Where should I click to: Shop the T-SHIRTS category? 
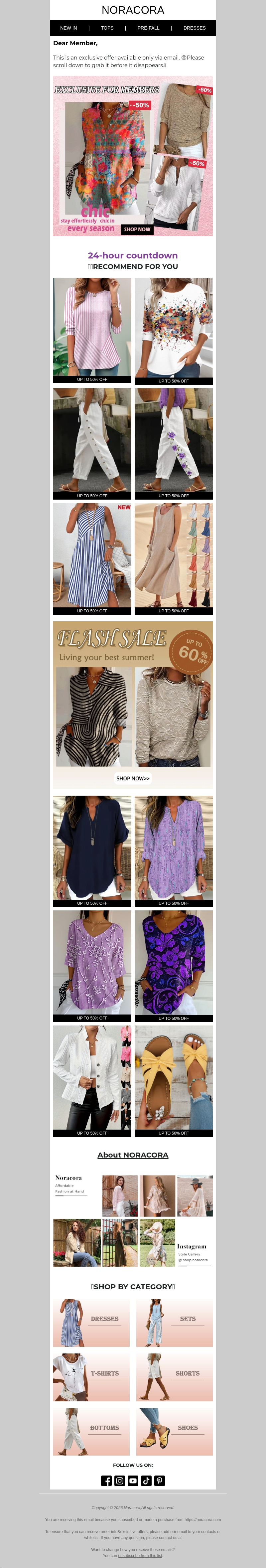tap(91, 1377)
